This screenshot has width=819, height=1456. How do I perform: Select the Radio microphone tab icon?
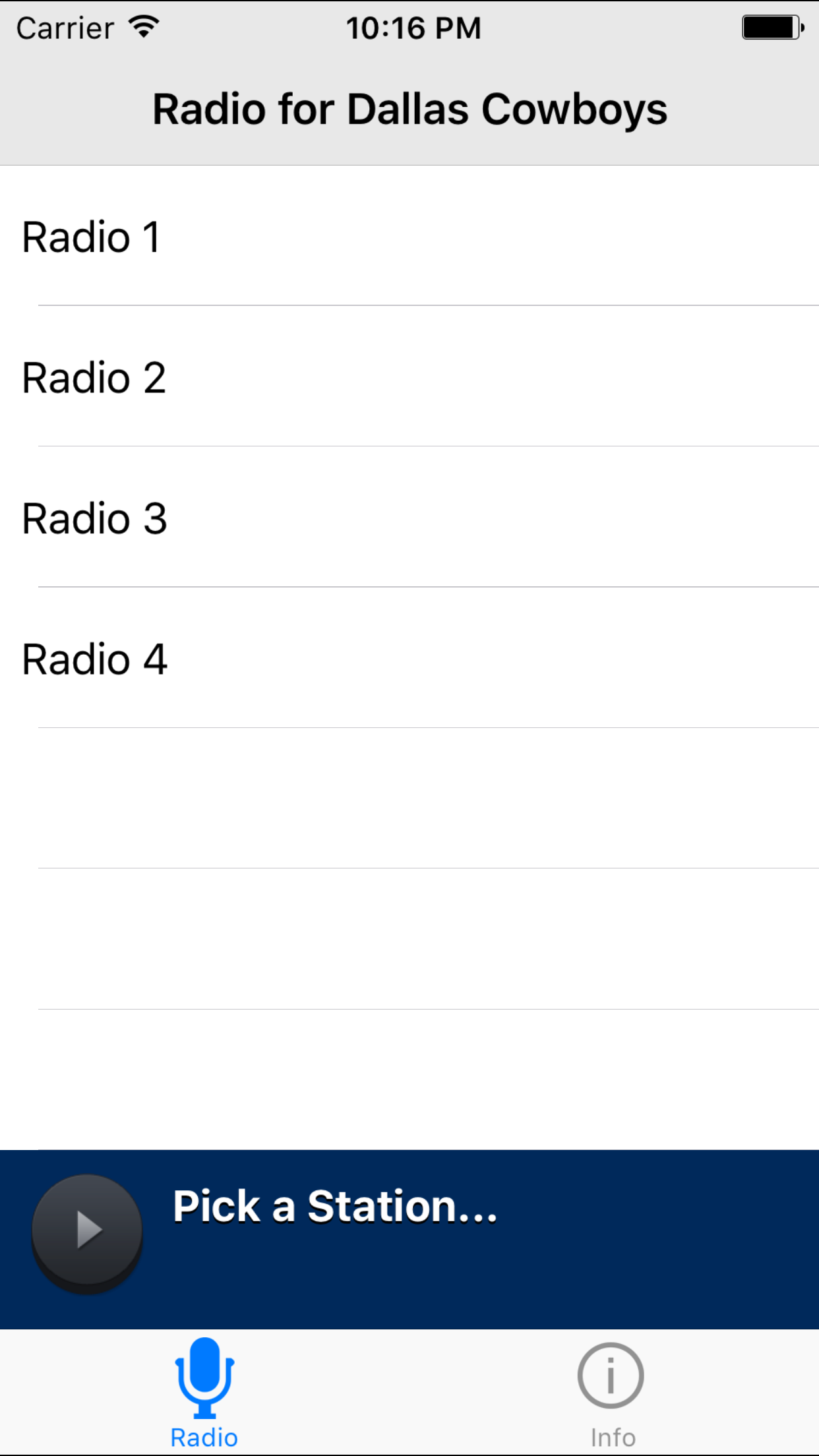pyautogui.click(x=204, y=1375)
